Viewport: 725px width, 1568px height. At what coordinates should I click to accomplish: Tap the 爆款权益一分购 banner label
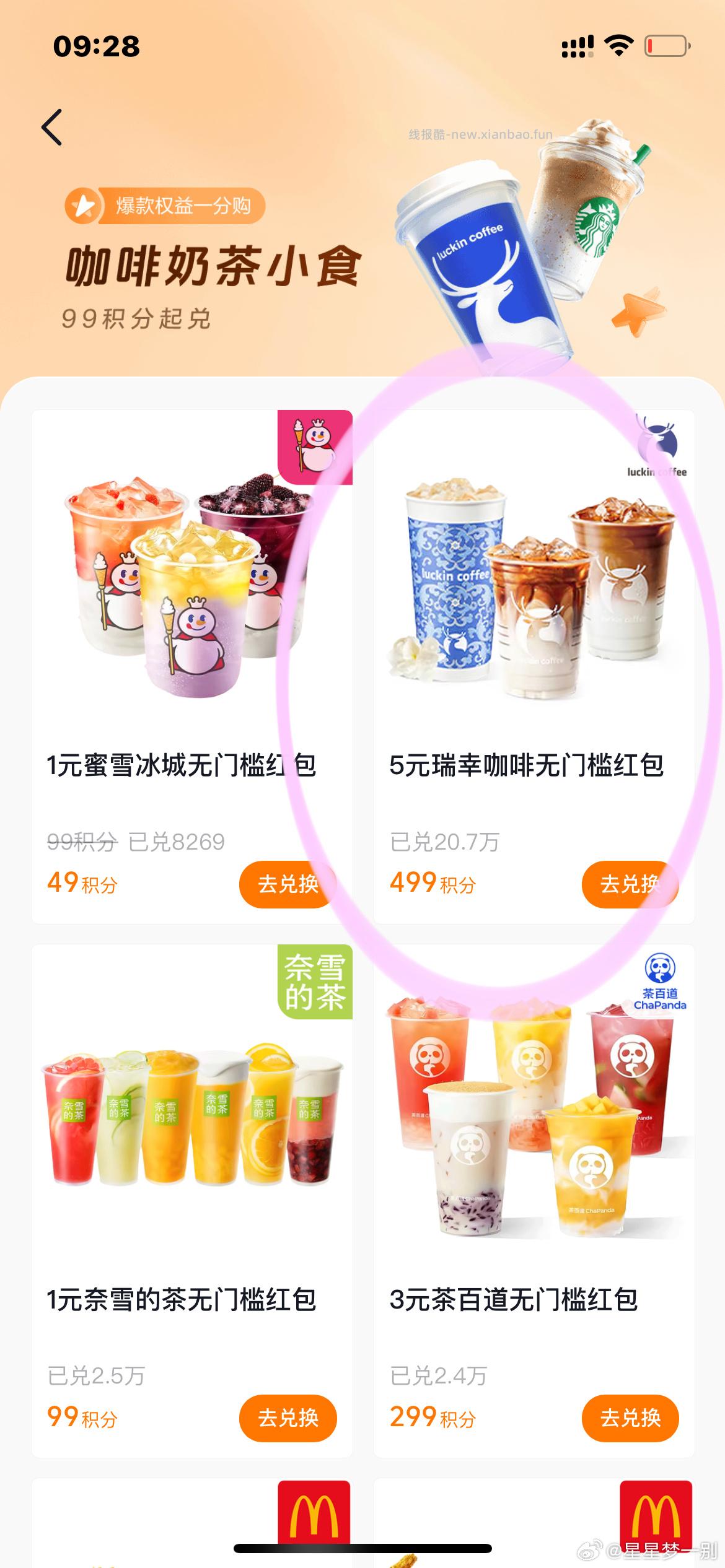(x=186, y=204)
